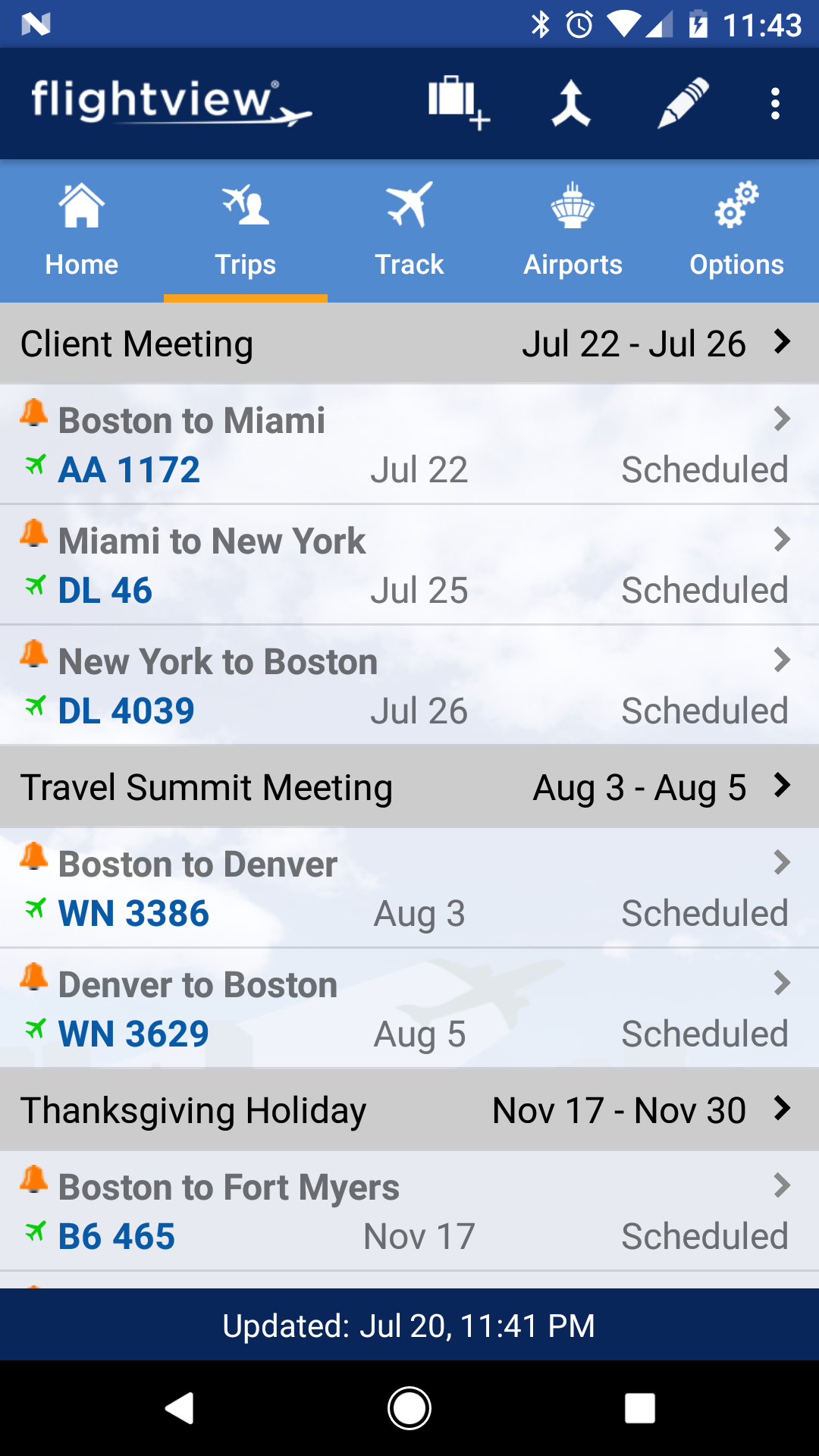
Task: Select the Home house icon
Action: coord(81,206)
